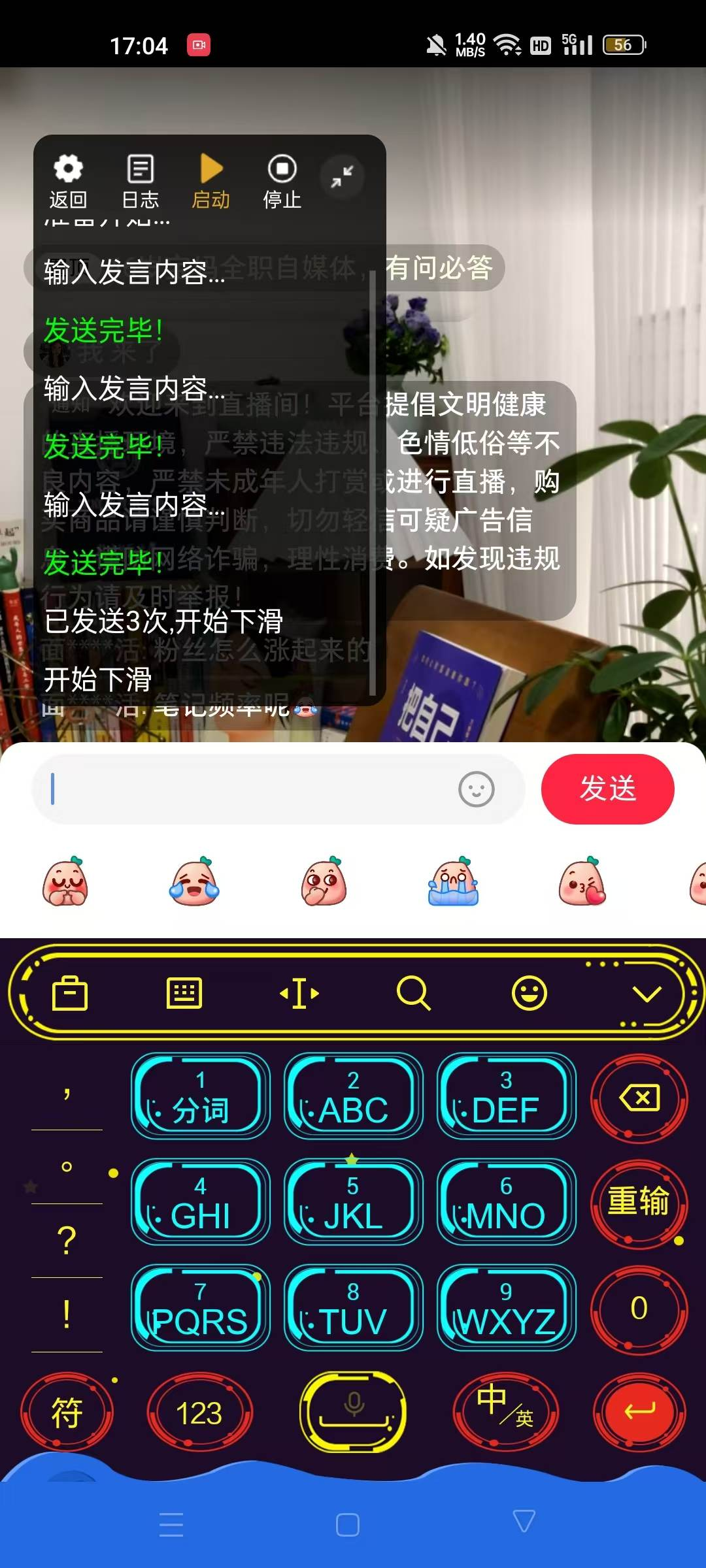Switch to the 123 numeric keyboard
The width and height of the screenshot is (706, 1568).
[x=199, y=1413]
